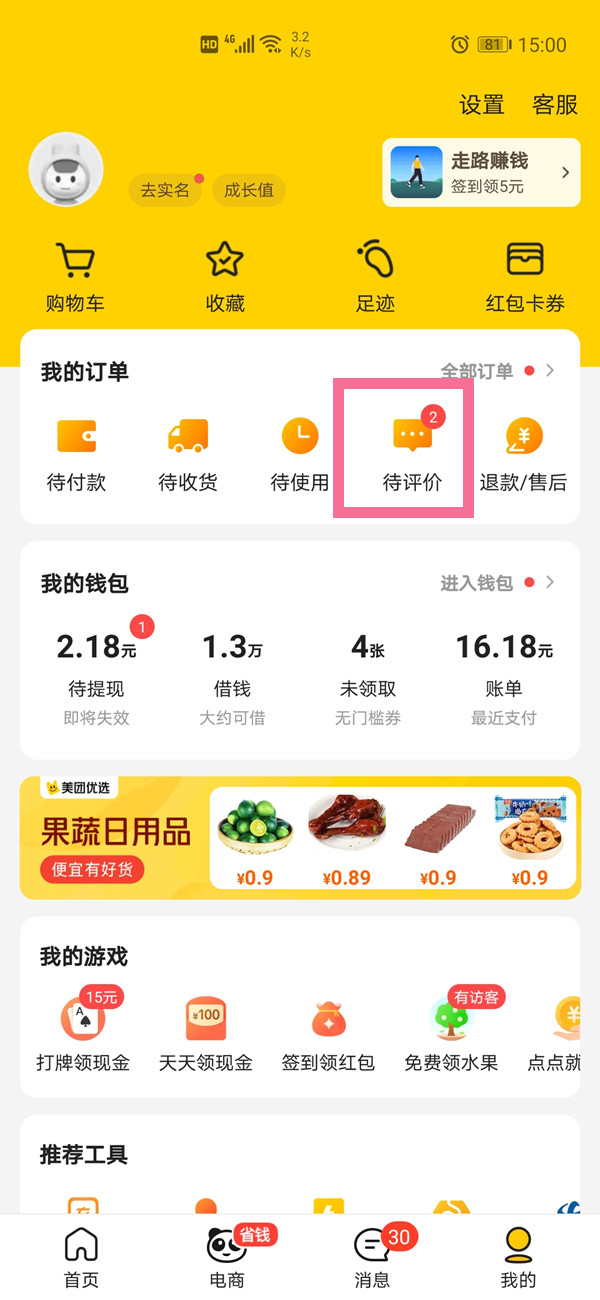
Task: Open the profile avatar
Action: coord(66,170)
